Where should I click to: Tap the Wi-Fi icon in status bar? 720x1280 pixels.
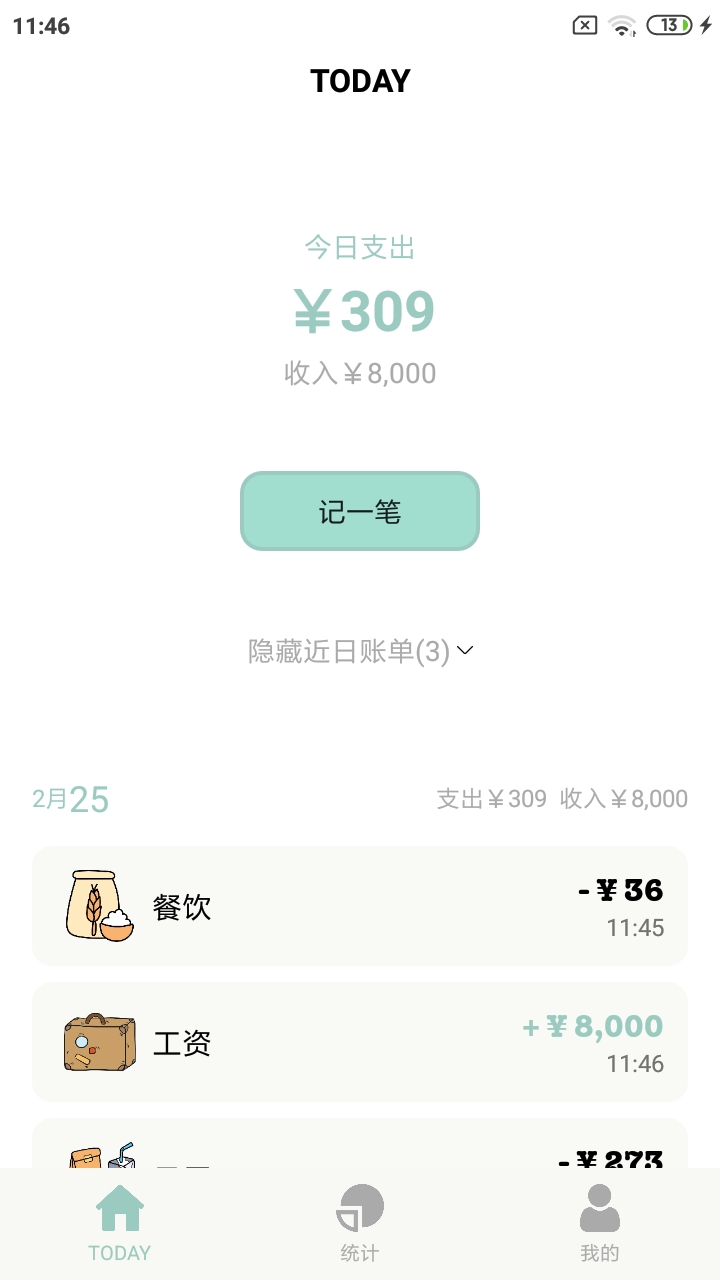[x=622, y=25]
